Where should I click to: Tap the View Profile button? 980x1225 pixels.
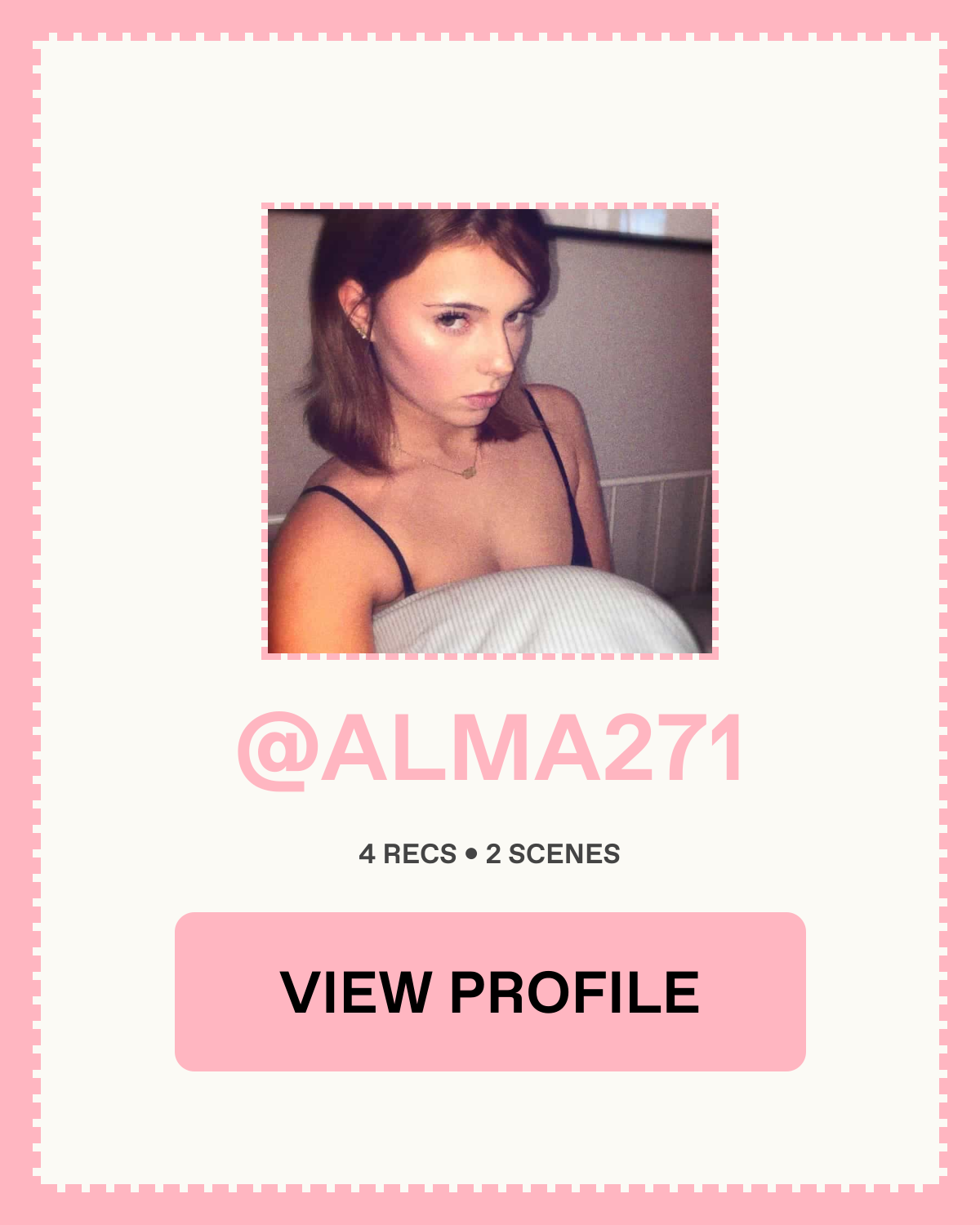[490, 991]
